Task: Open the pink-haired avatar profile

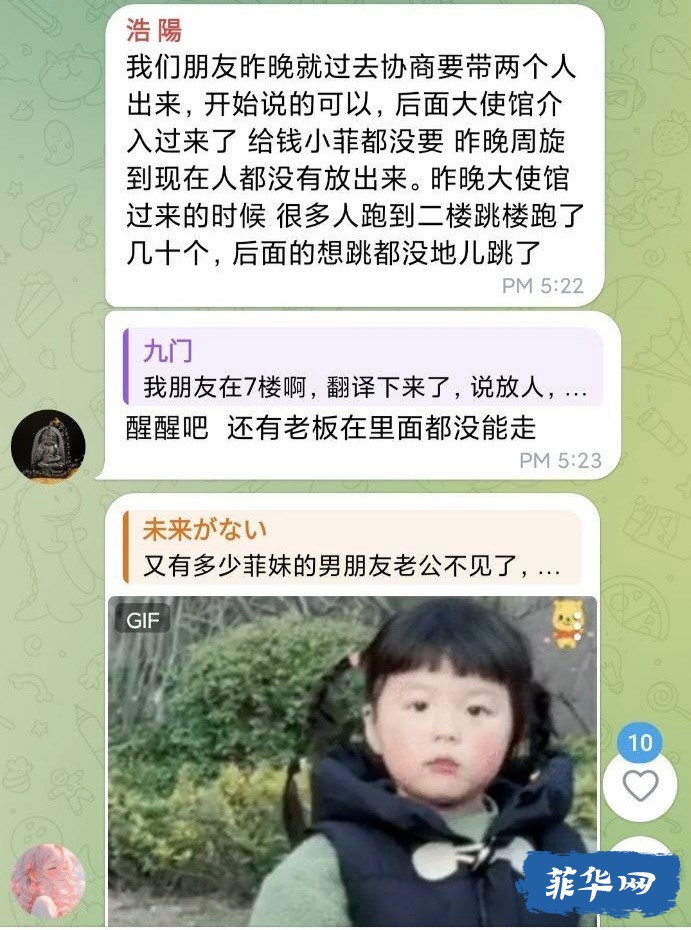Action: 47,880
